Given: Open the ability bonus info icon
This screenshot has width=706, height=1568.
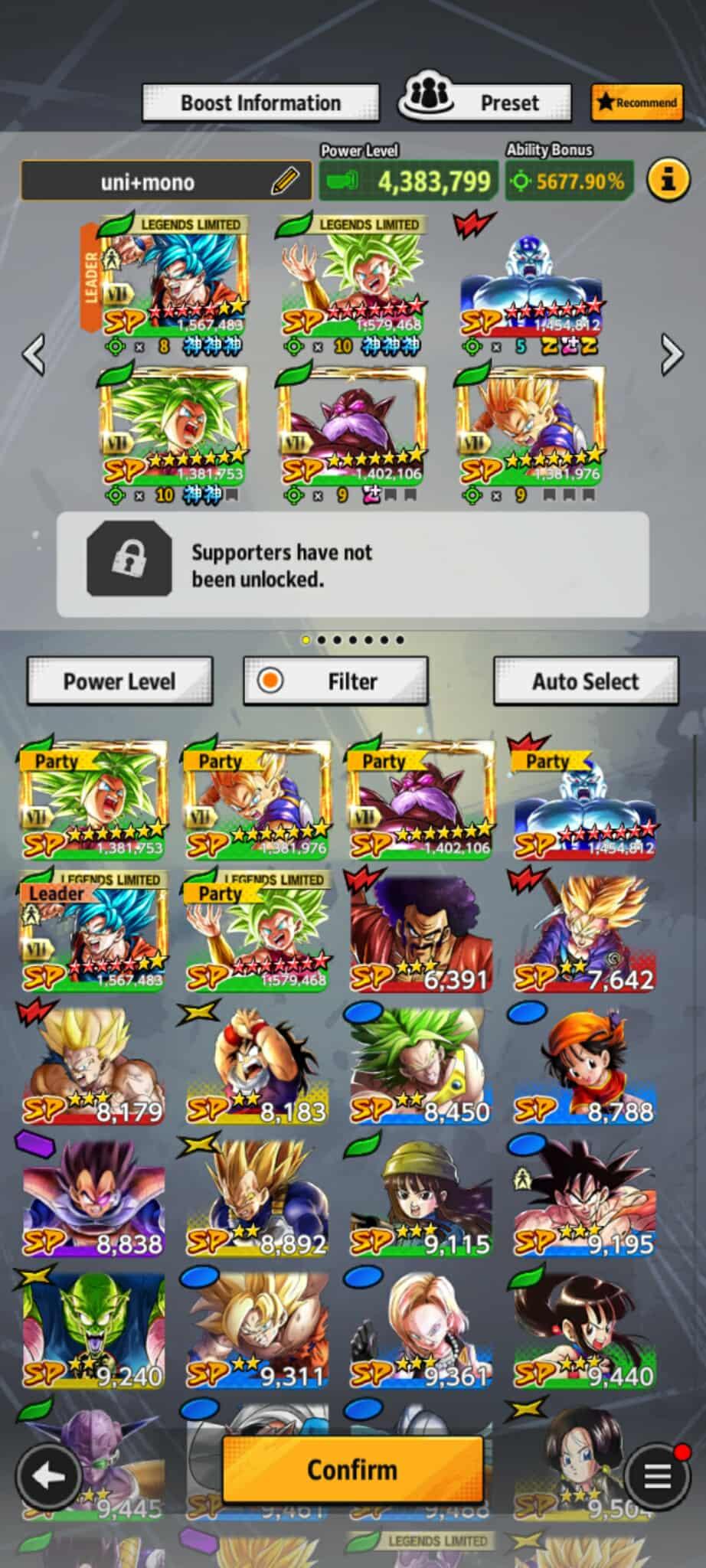Looking at the screenshot, I should [668, 181].
